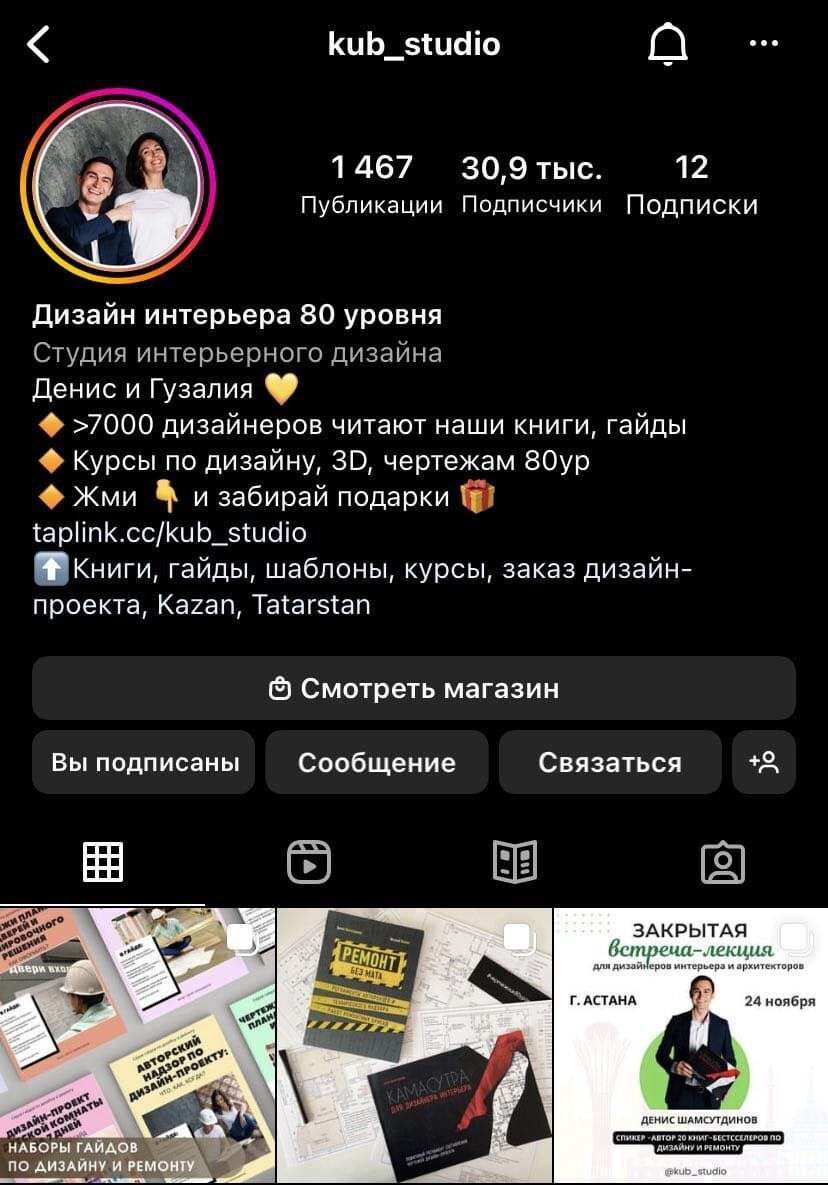Tap the Вы подписаны button
This screenshot has width=828, height=1185.
[x=144, y=762]
